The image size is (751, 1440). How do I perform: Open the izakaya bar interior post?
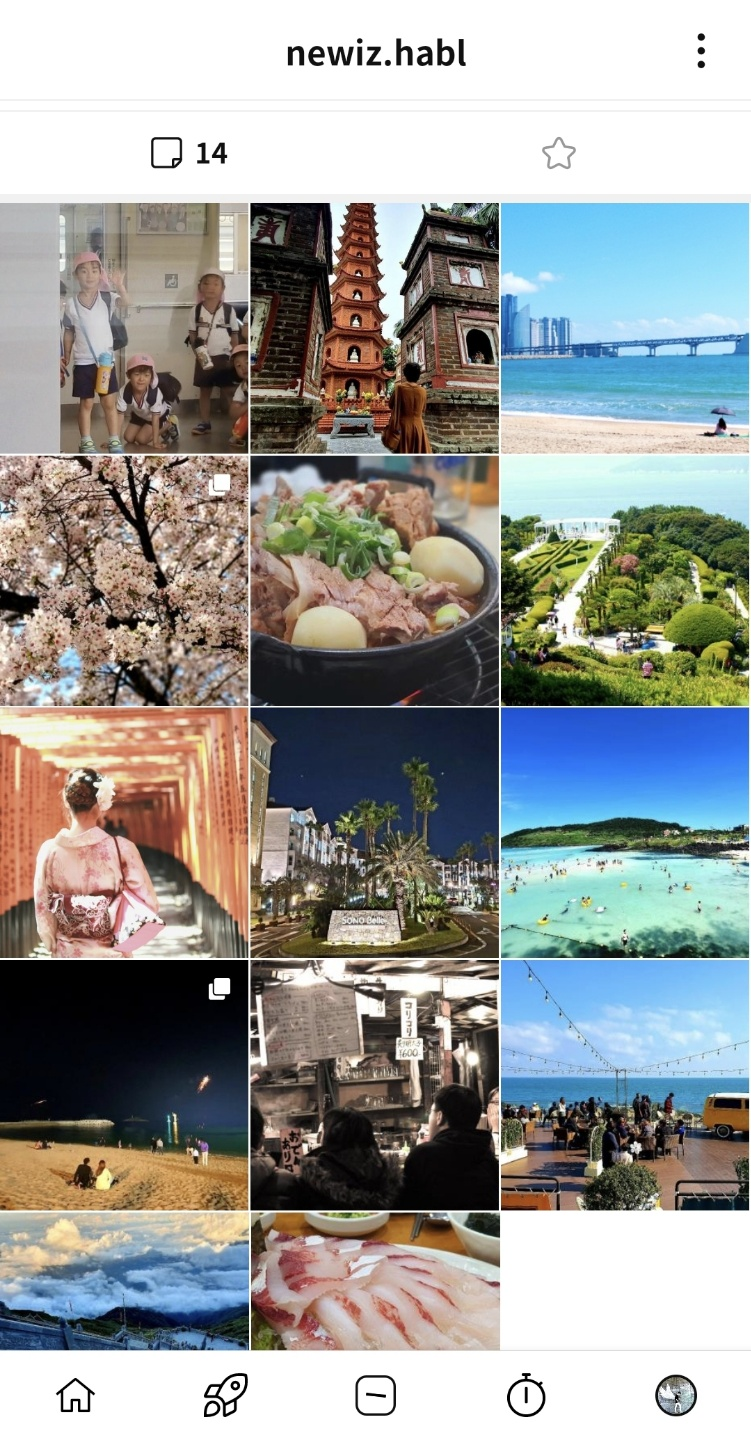[x=374, y=1085]
